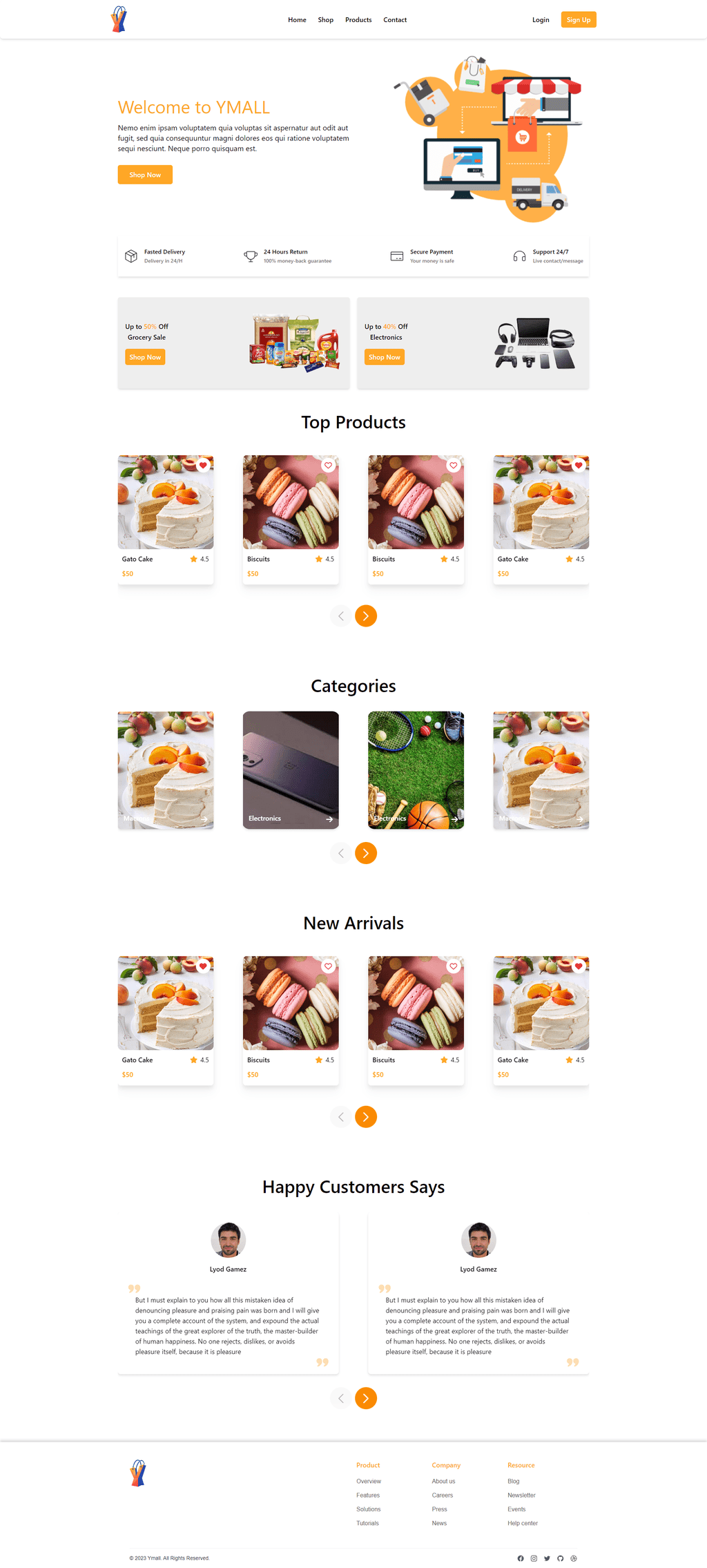707x1568 pixels.
Task: Open the Careers footer link
Action: [x=443, y=1495]
